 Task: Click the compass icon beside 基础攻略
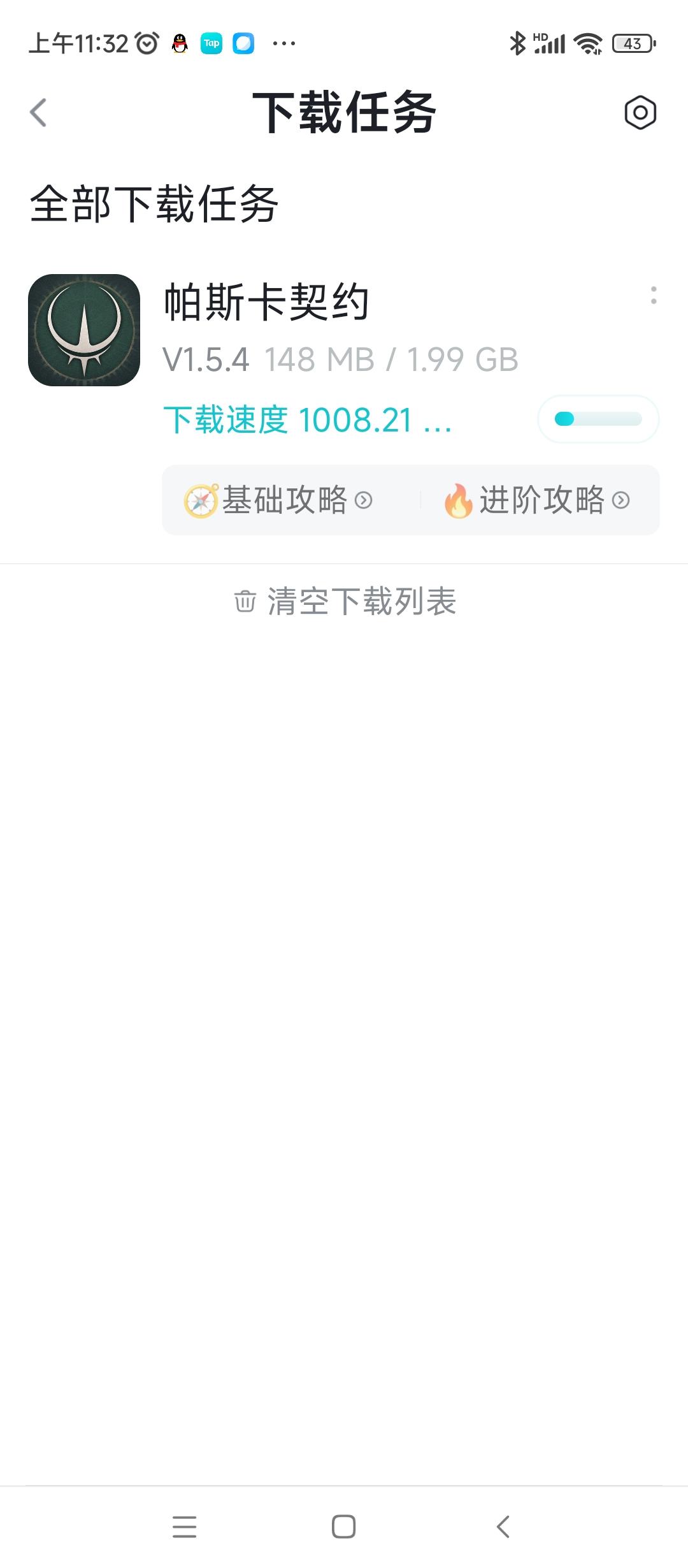point(201,500)
